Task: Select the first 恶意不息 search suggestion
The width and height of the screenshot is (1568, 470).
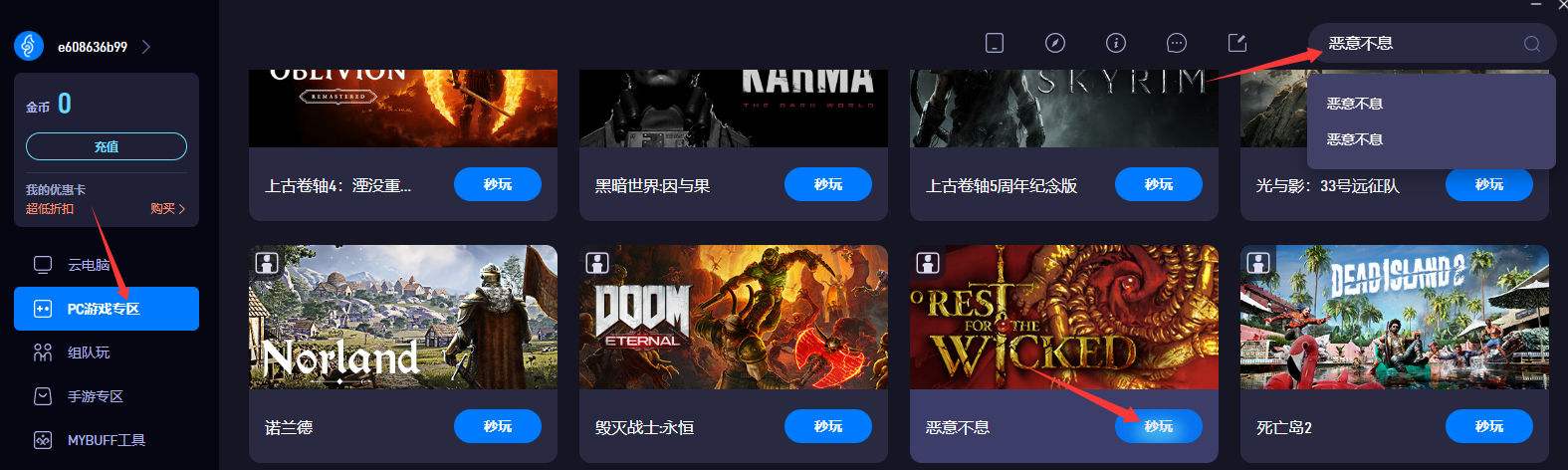Action: pyautogui.click(x=1355, y=104)
